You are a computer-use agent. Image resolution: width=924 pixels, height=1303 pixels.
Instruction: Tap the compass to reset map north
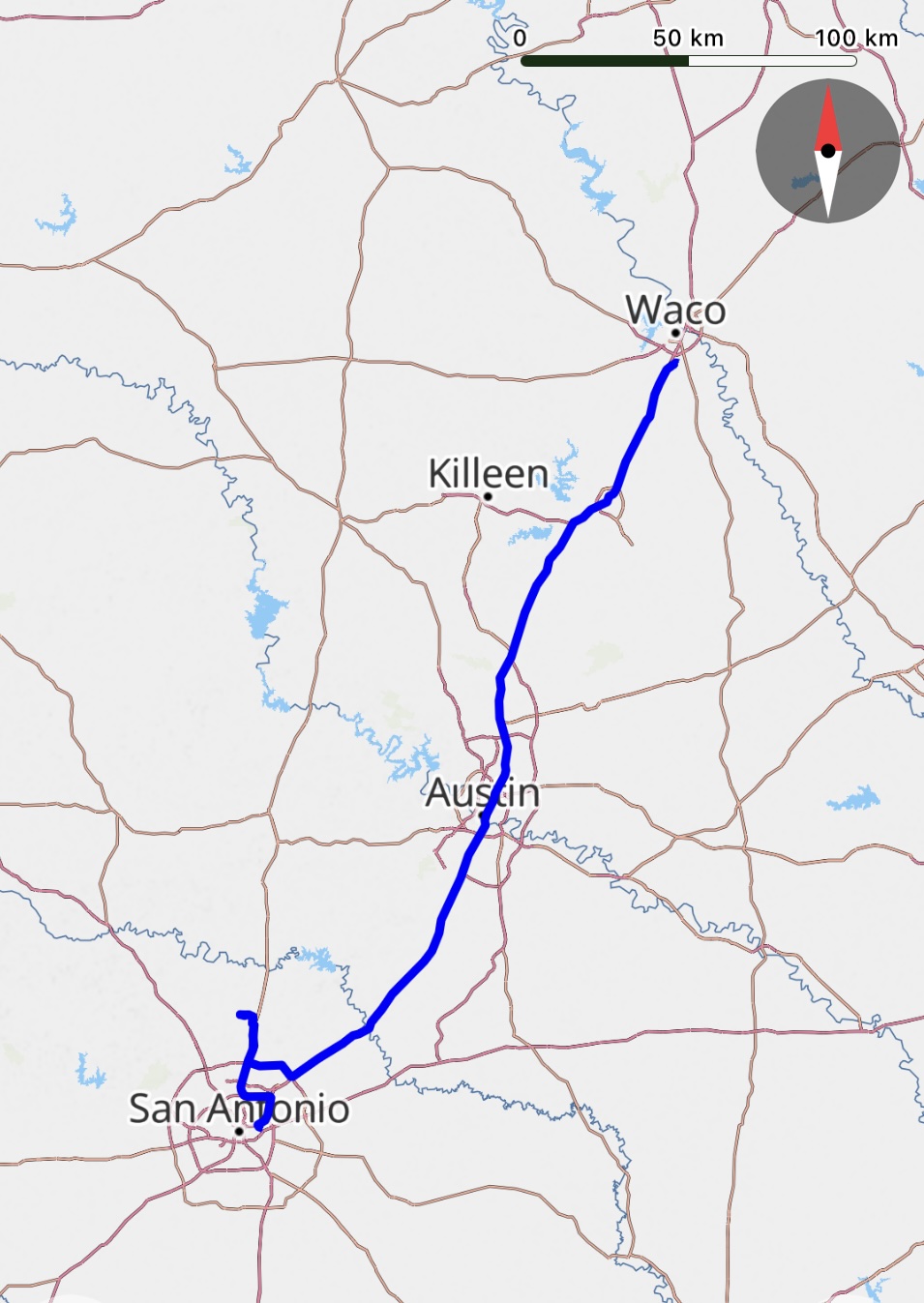click(x=827, y=151)
